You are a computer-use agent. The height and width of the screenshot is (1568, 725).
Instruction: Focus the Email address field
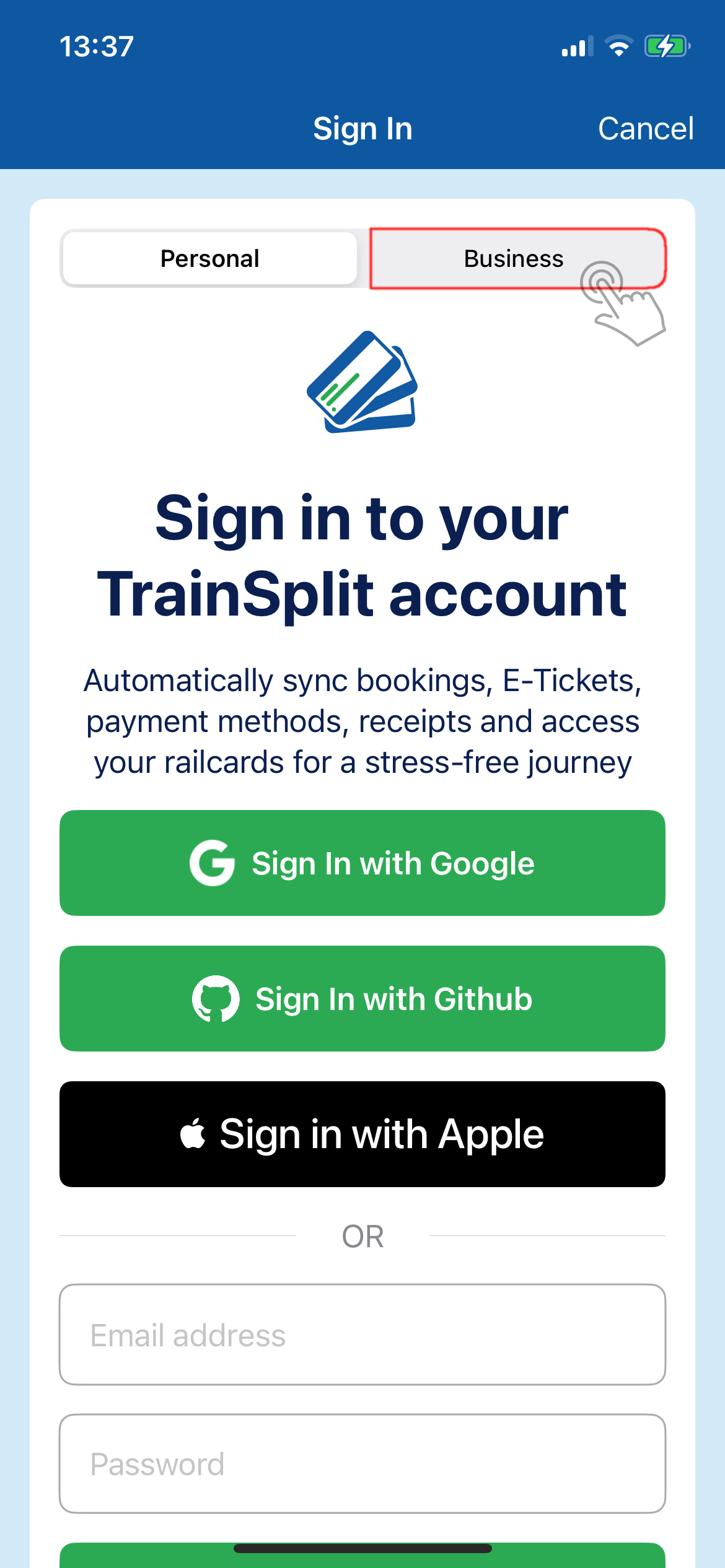click(x=362, y=1335)
